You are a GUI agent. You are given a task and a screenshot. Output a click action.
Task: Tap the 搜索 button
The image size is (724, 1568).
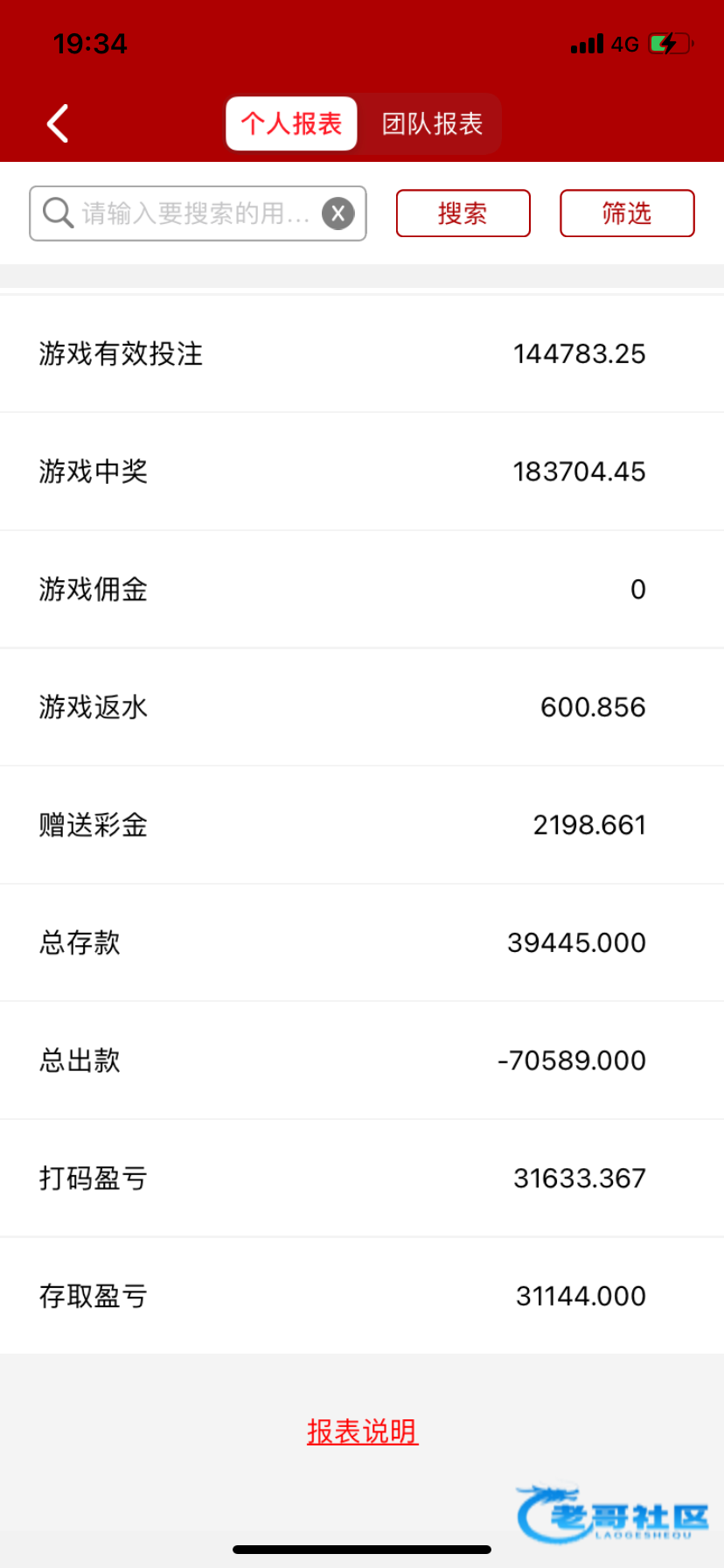[463, 213]
